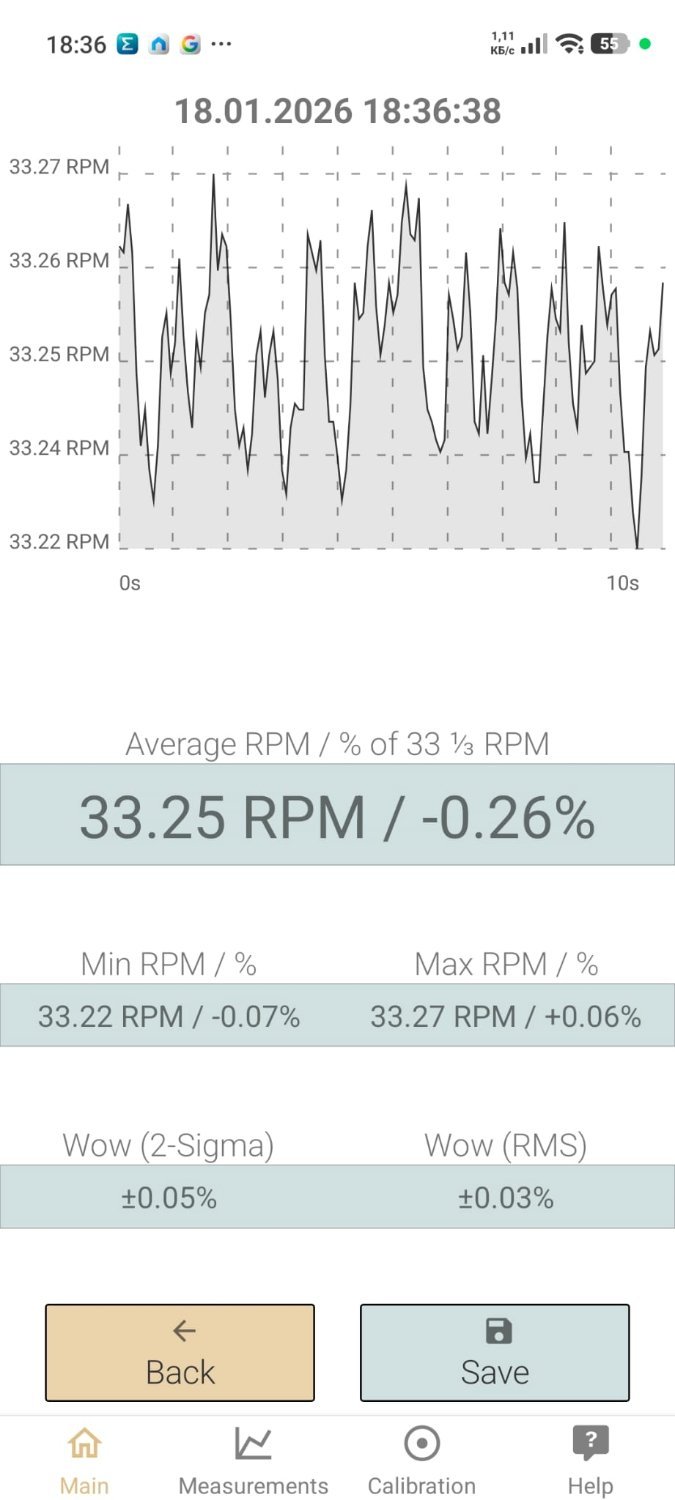Image resolution: width=675 pixels, height=1500 pixels.
Task: Go to the Calibration tab
Action: click(x=422, y=1460)
